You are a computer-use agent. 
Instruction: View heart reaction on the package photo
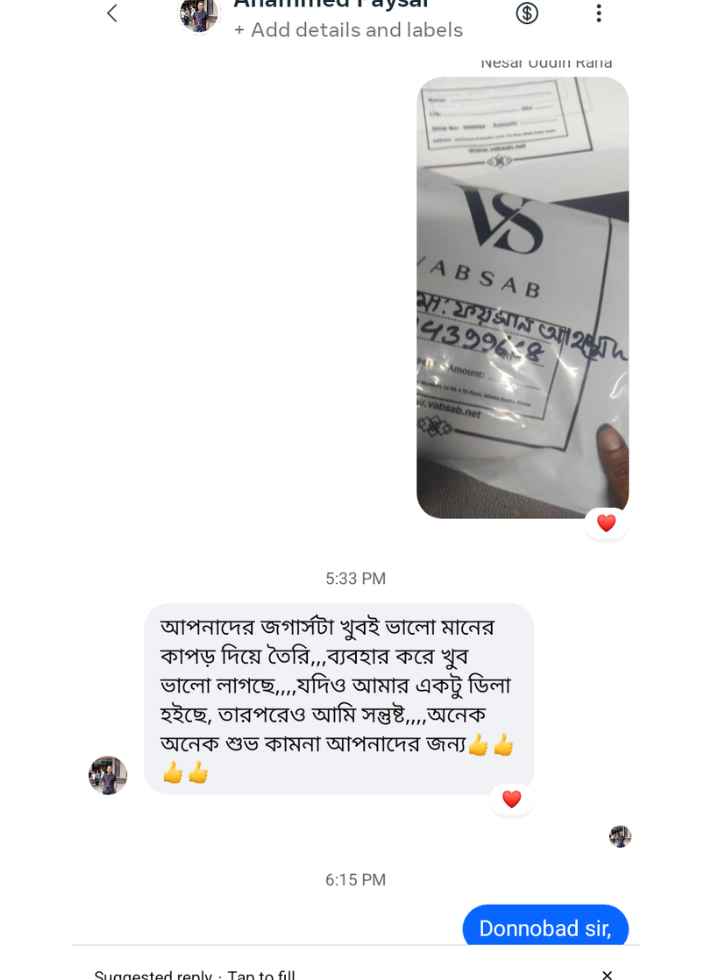[x=606, y=523]
